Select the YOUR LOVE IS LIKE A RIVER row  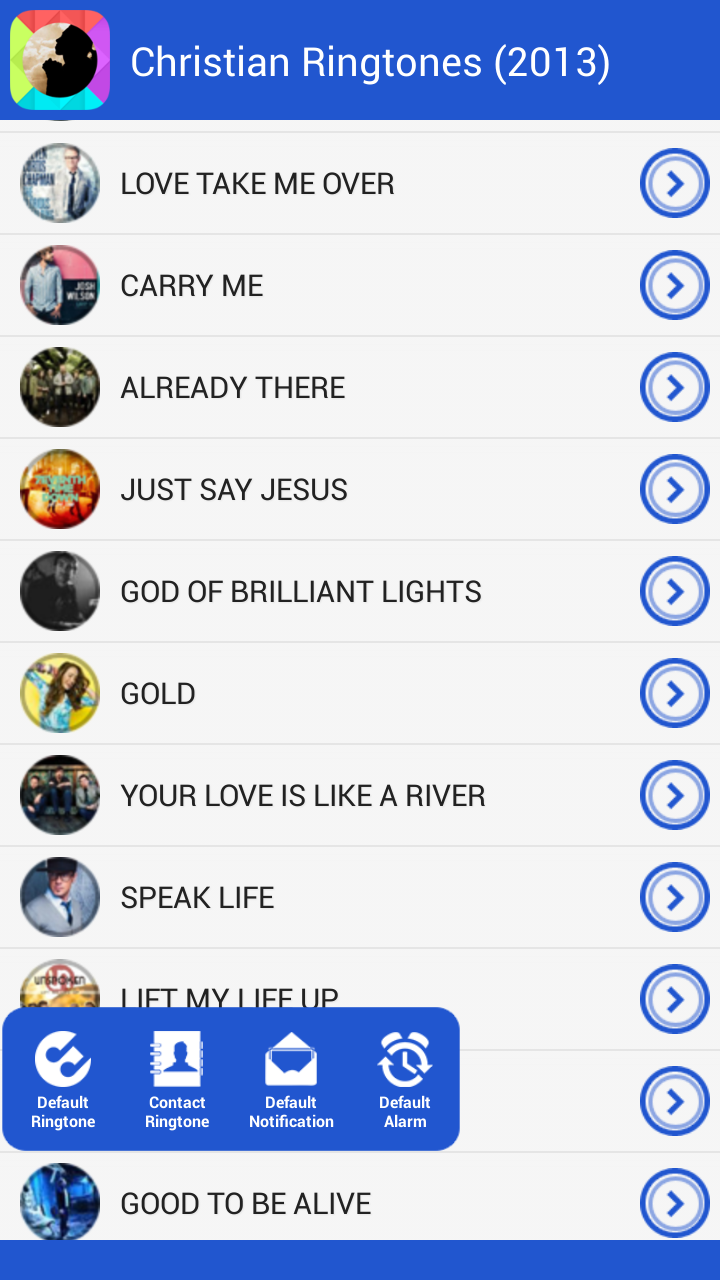pyautogui.click(x=300, y=795)
